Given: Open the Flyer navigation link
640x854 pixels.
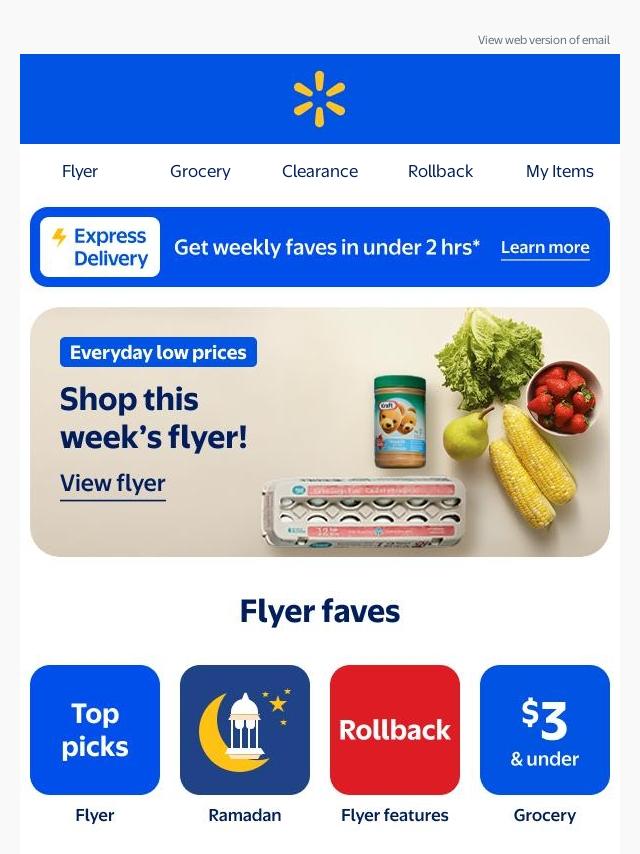Looking at the screenshot, I should (x=80, y=171).
